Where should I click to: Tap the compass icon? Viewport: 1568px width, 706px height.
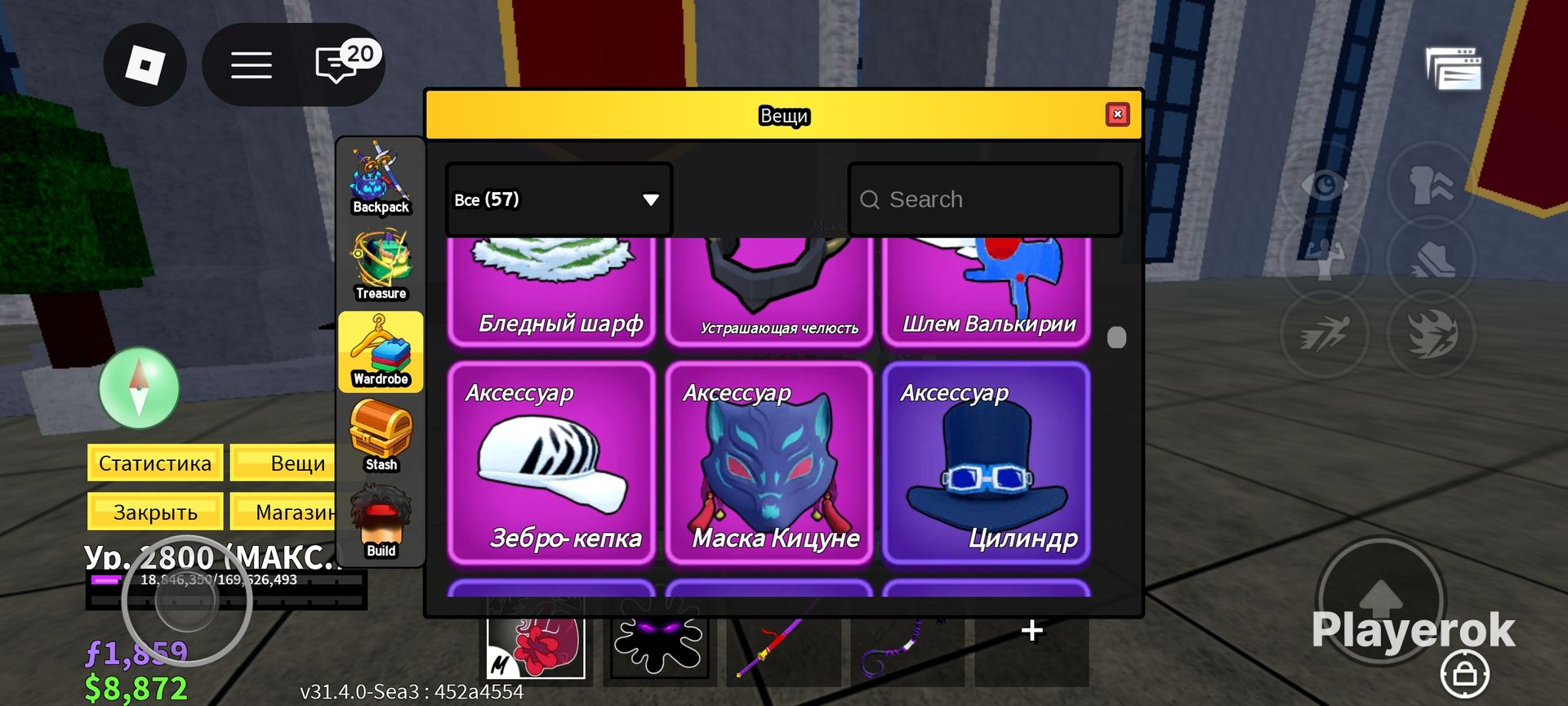pyautogui.click(x=139, y=388)
